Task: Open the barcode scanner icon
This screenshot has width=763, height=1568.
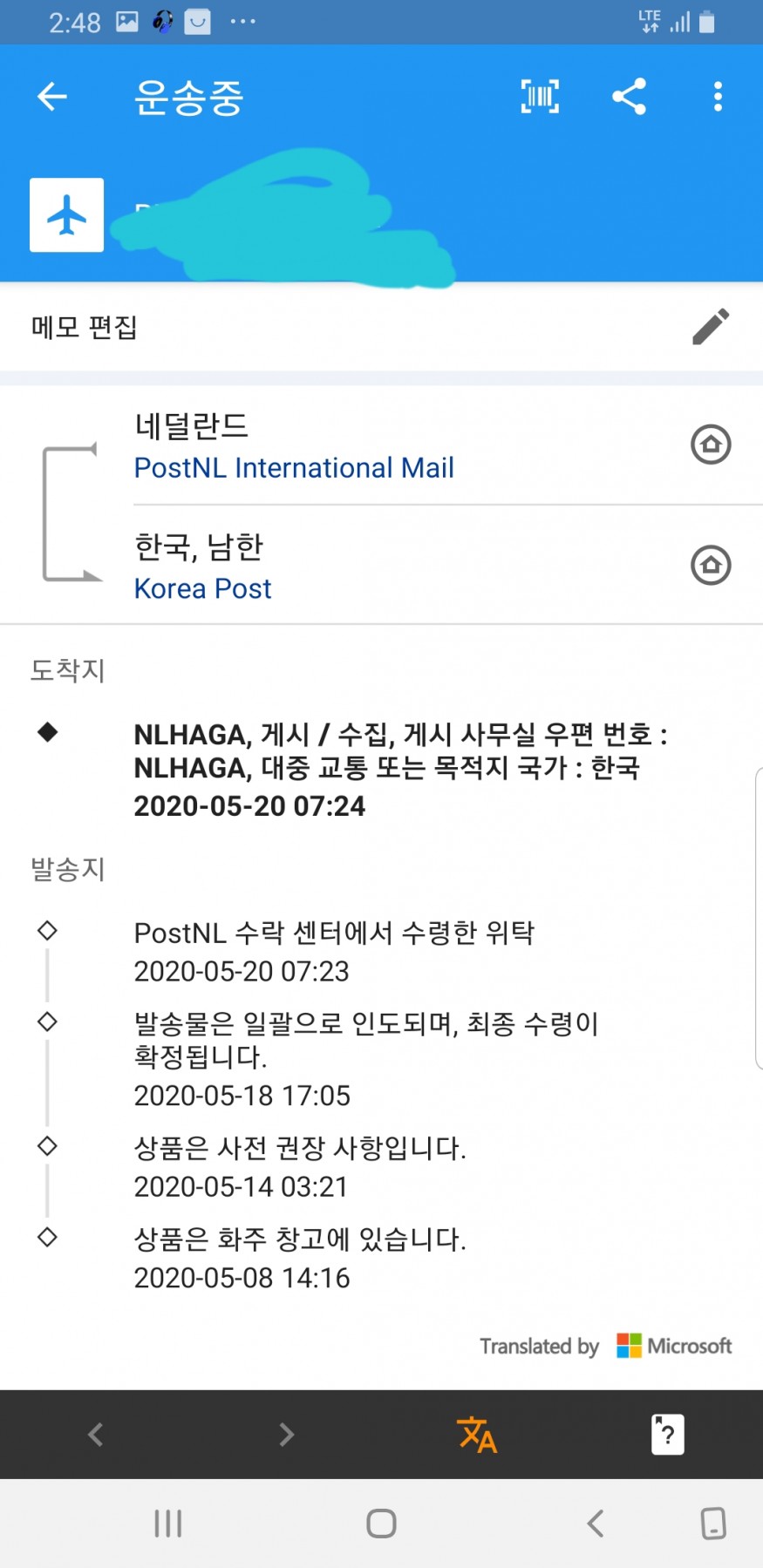Action: [x=540, y=96]
